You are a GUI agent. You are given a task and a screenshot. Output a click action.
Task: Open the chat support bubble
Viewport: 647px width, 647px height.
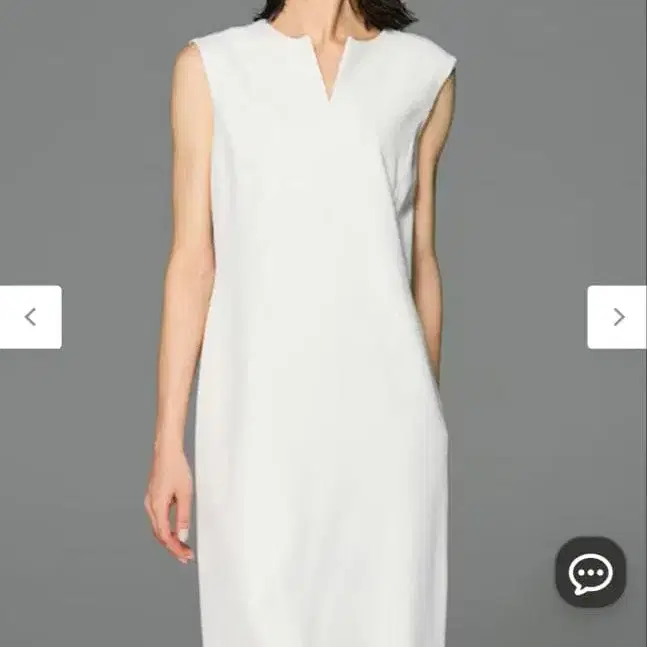590,572
